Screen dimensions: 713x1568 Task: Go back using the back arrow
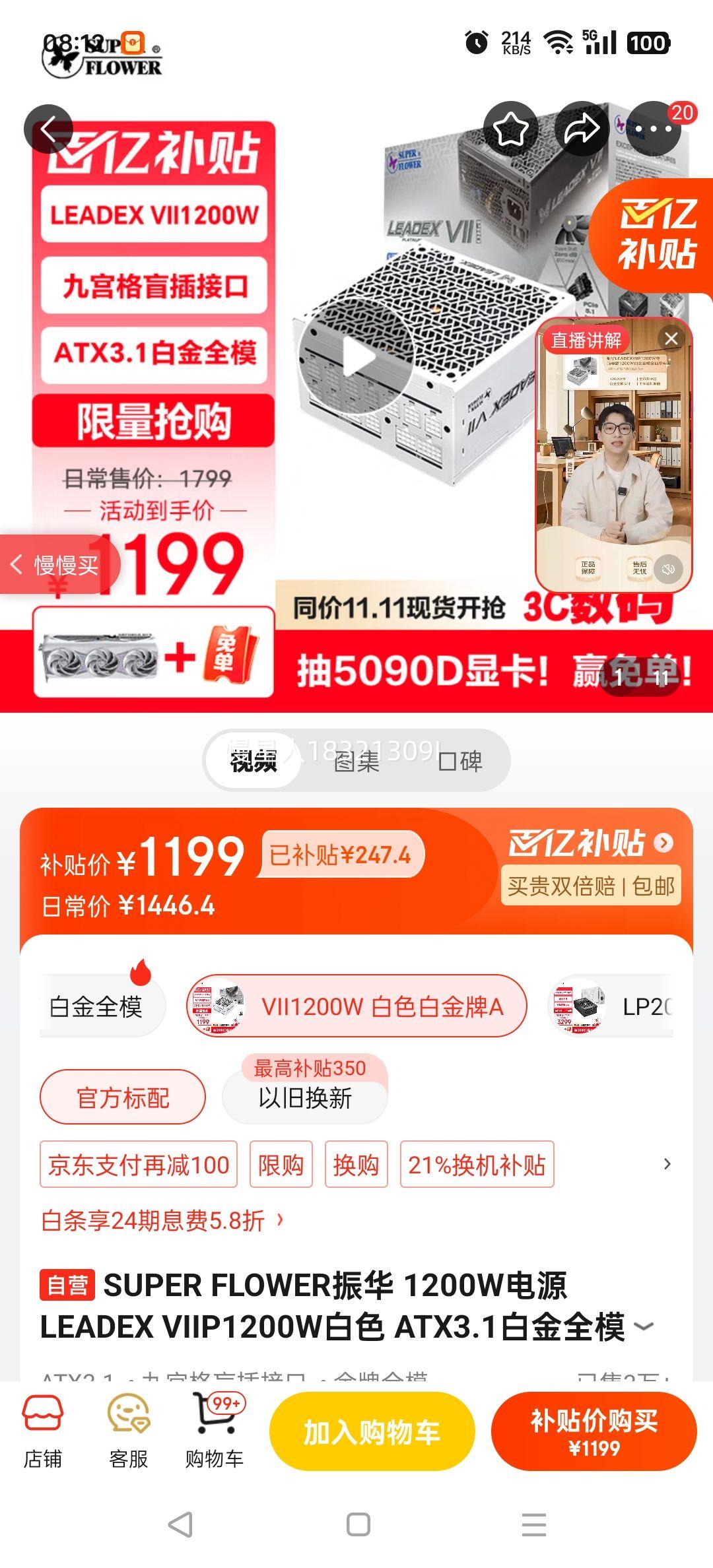click(48, 129)
